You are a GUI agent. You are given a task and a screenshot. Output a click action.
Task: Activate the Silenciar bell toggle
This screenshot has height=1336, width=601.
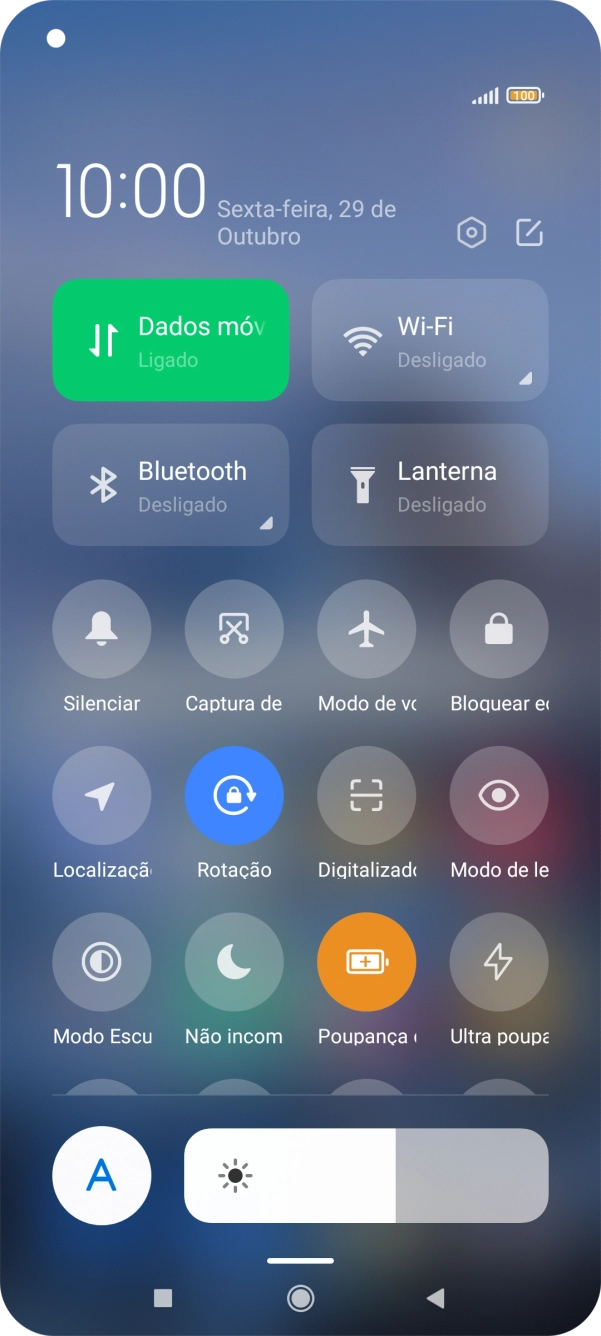coord(102,629)
